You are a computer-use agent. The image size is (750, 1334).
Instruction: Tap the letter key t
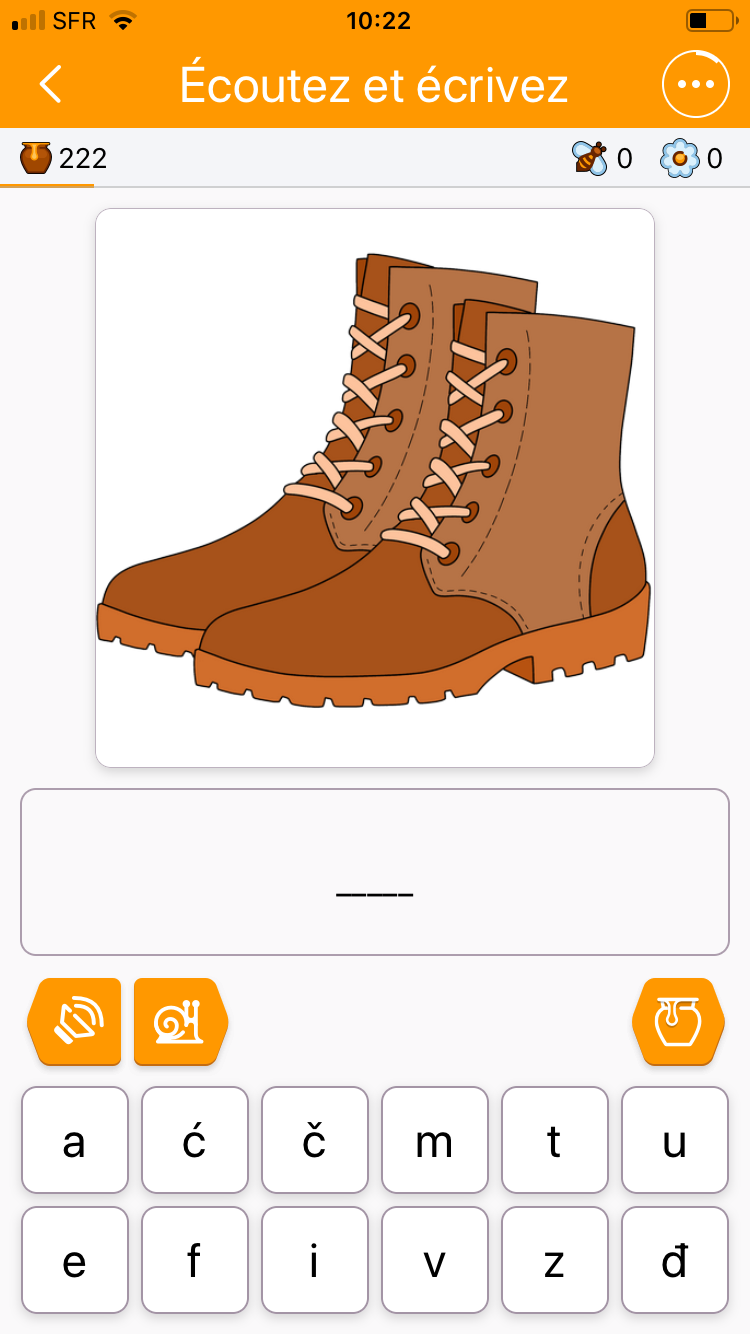(x=555, y=1140)
